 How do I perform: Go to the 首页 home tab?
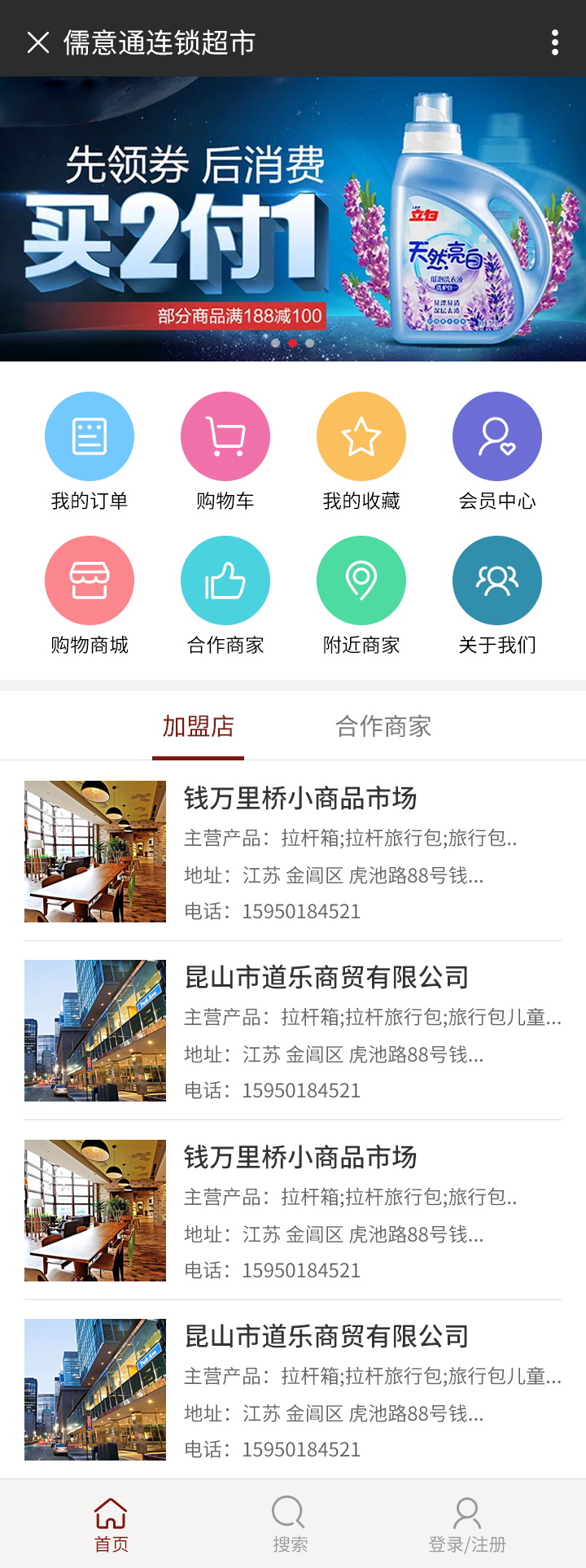click(x=112, y=1524)
